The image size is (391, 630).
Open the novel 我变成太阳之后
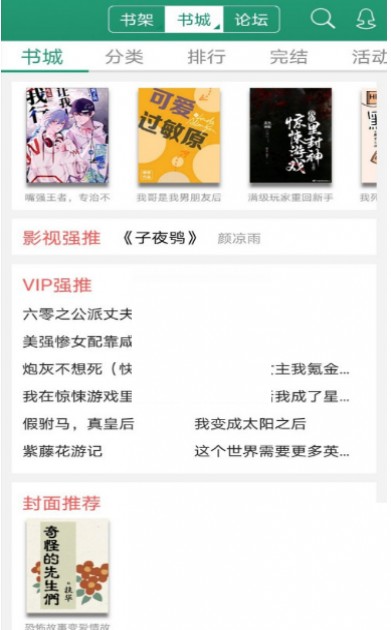[250, 424]
